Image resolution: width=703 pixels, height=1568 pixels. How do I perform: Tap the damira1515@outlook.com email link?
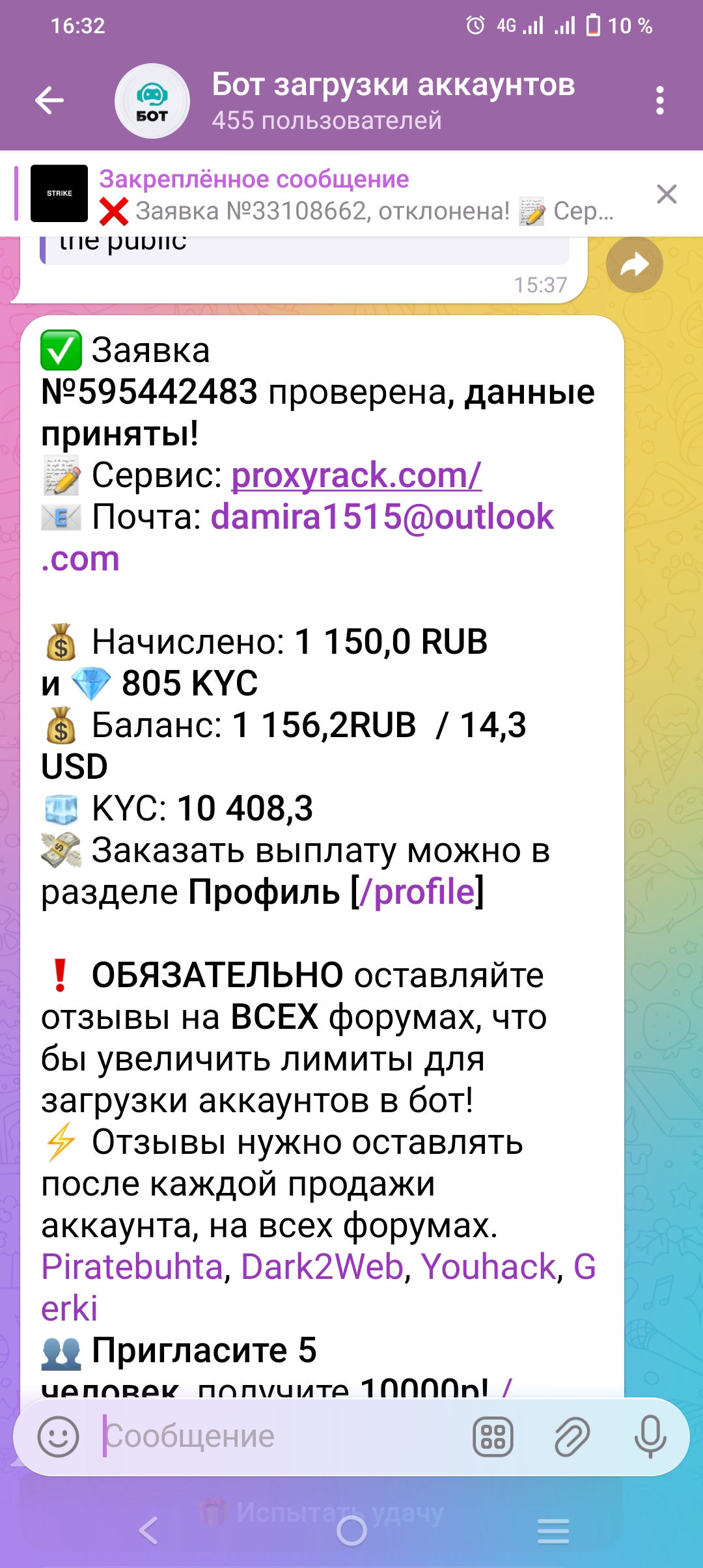(x=382, y=518)
